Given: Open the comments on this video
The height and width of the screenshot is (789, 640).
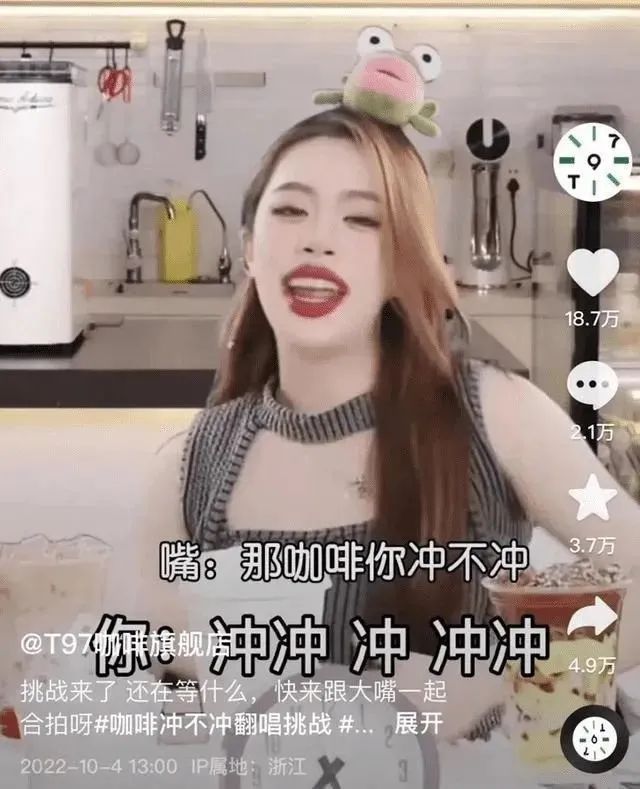Looking at the screenshot, I should [593, 385].
